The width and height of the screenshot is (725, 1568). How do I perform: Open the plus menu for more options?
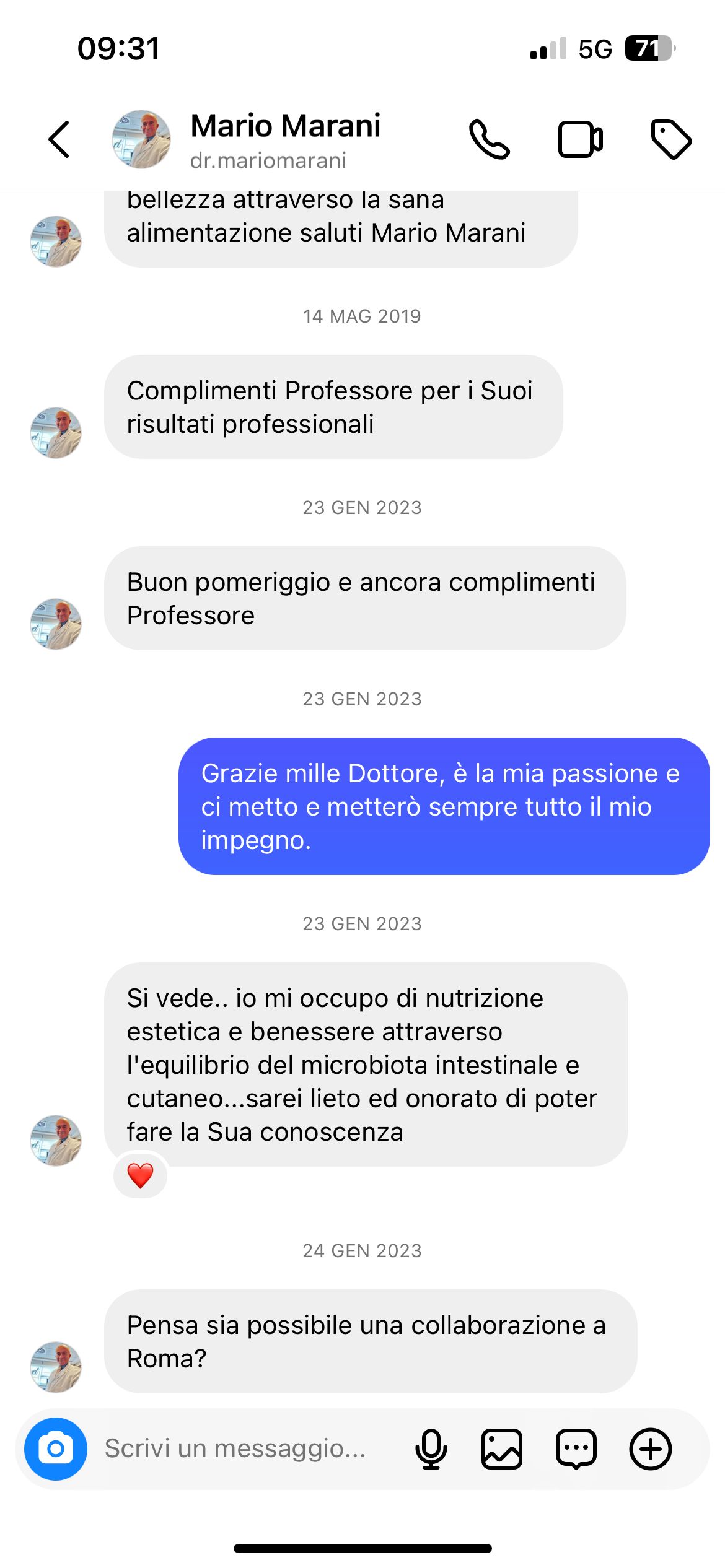tap(651, 1449)
